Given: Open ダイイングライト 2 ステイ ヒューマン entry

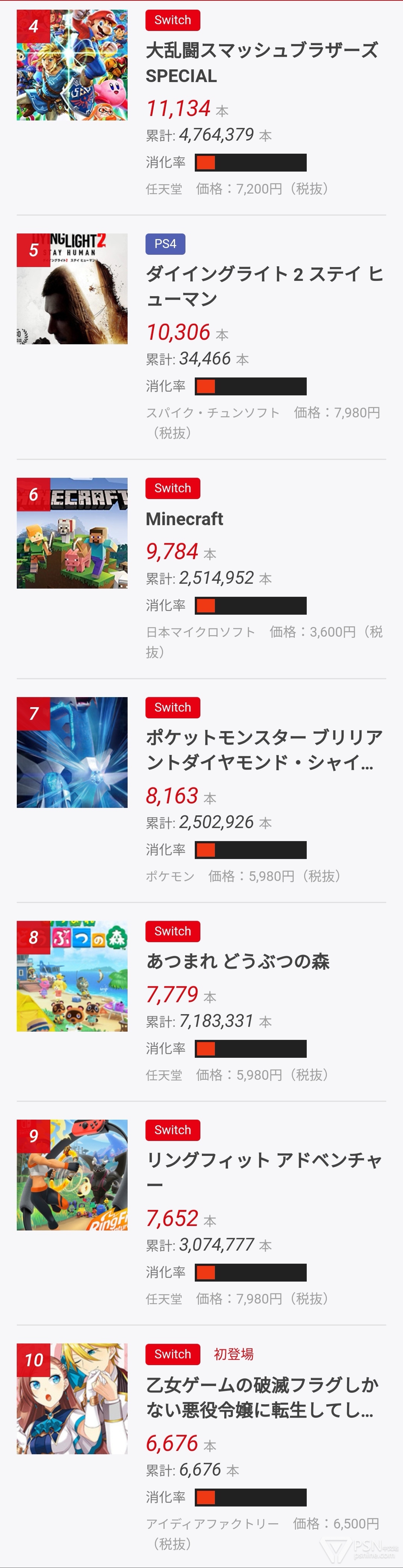Looking at the screenshot, I should 264,286.
